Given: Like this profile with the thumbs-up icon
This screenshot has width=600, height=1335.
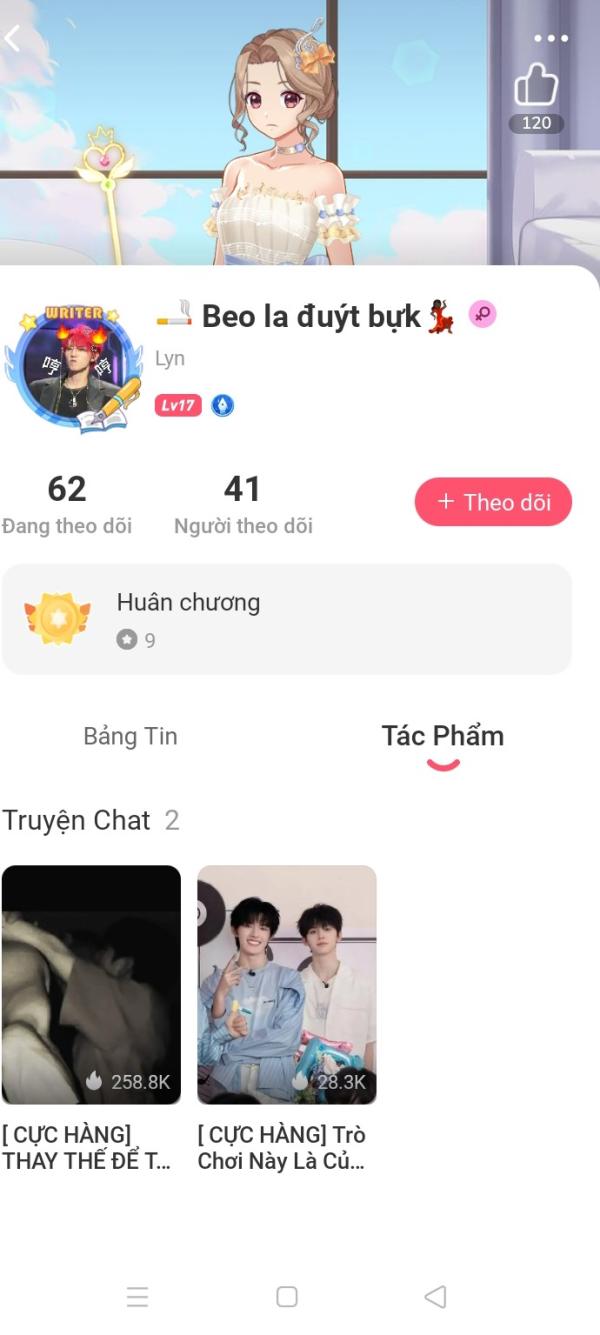Looking at the screenshot, I should pyautogui.click(x=536, y=87).
